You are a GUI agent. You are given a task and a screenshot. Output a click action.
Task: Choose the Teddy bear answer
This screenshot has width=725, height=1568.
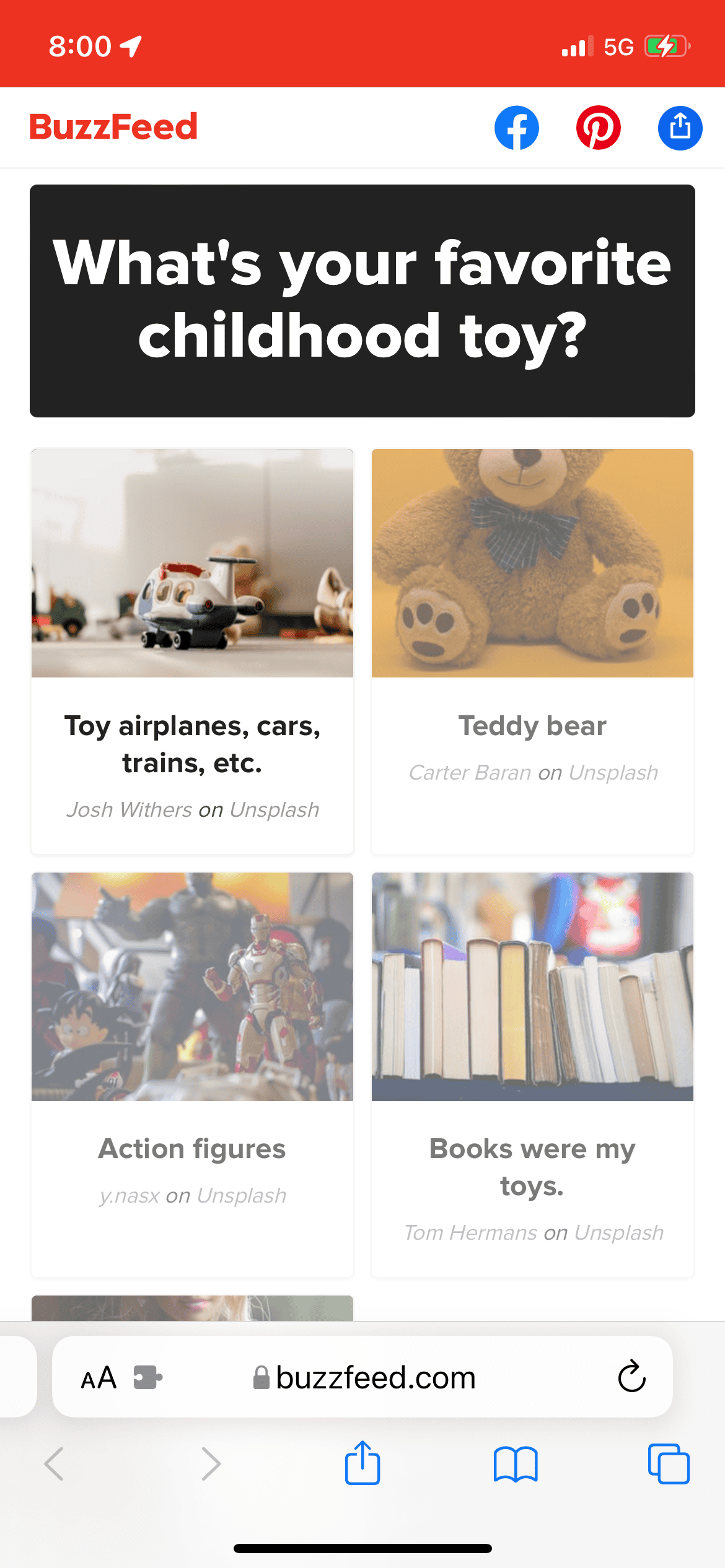(x=532, y=650)
